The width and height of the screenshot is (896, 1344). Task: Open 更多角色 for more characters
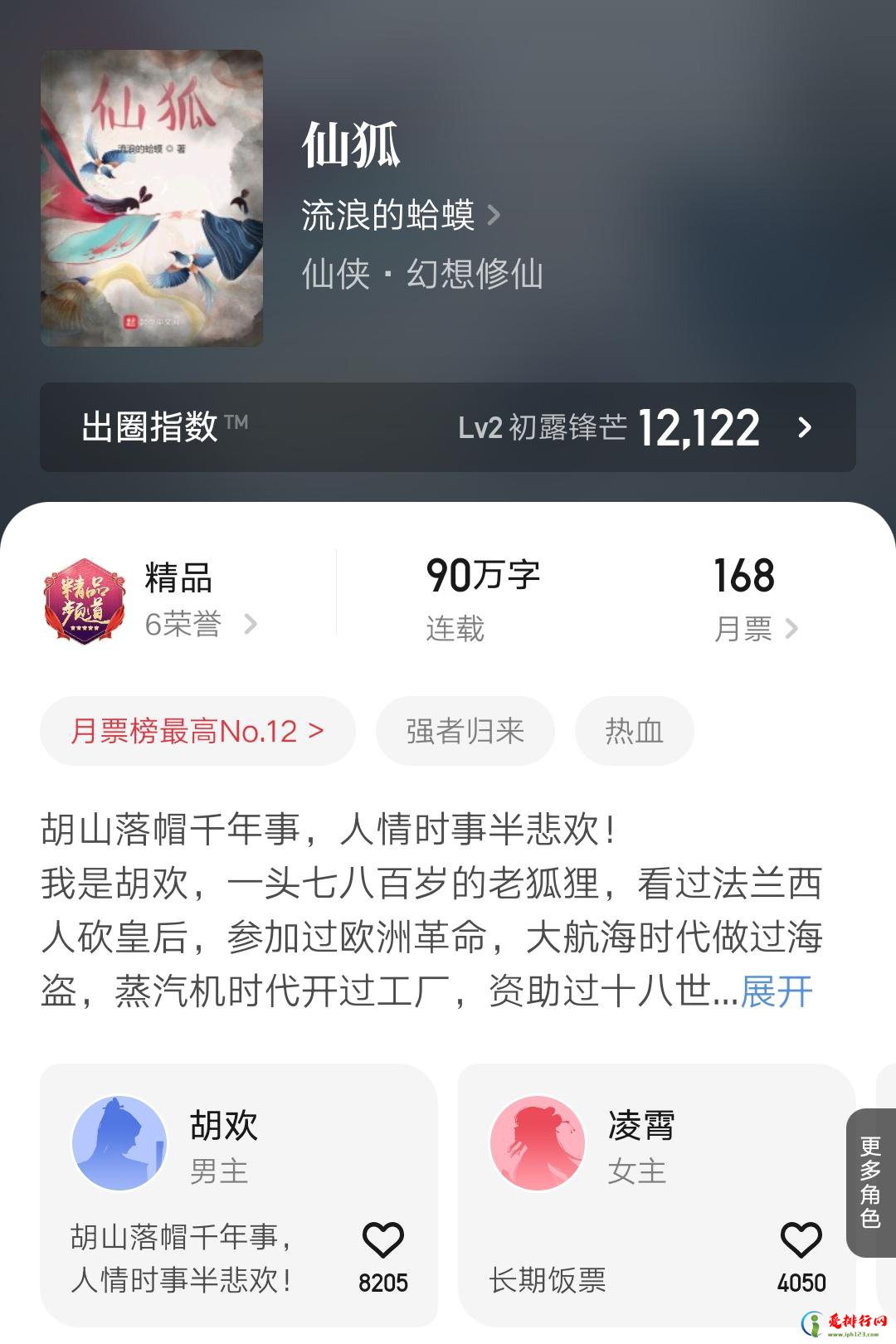pos(870,1182)
